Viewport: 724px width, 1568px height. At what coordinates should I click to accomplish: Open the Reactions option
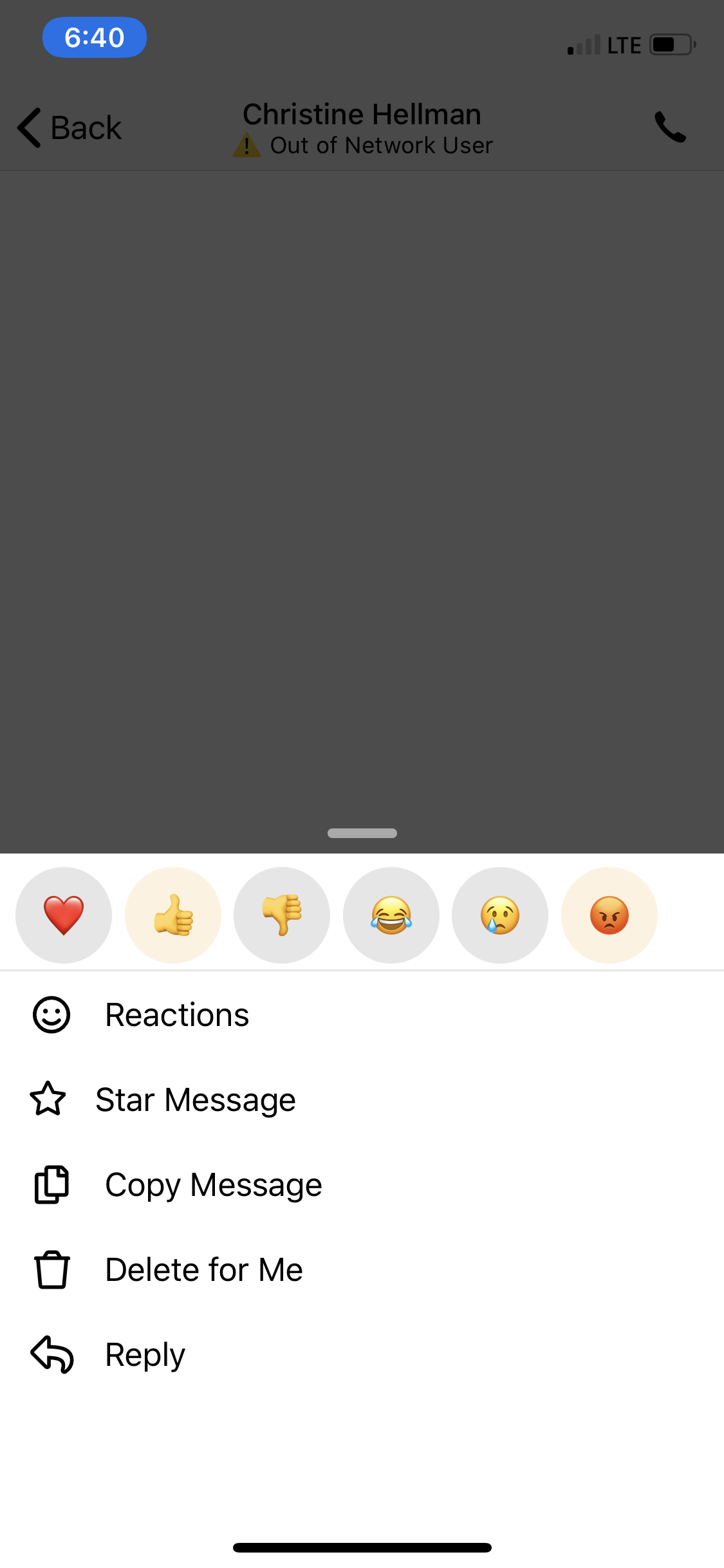point(362,1015)
